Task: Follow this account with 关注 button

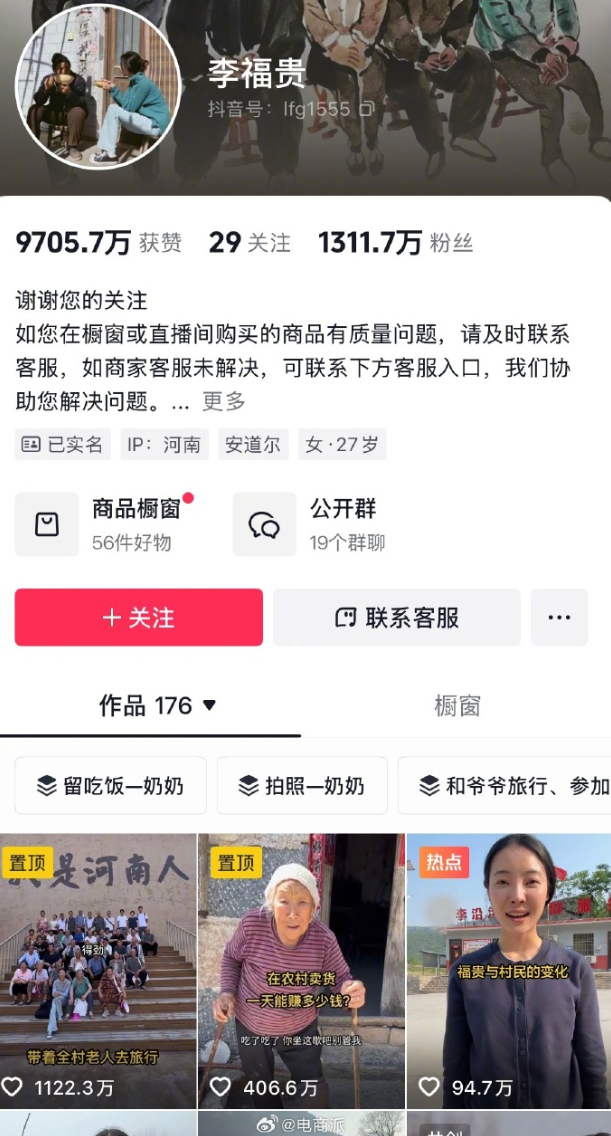Action: [139, 618]
